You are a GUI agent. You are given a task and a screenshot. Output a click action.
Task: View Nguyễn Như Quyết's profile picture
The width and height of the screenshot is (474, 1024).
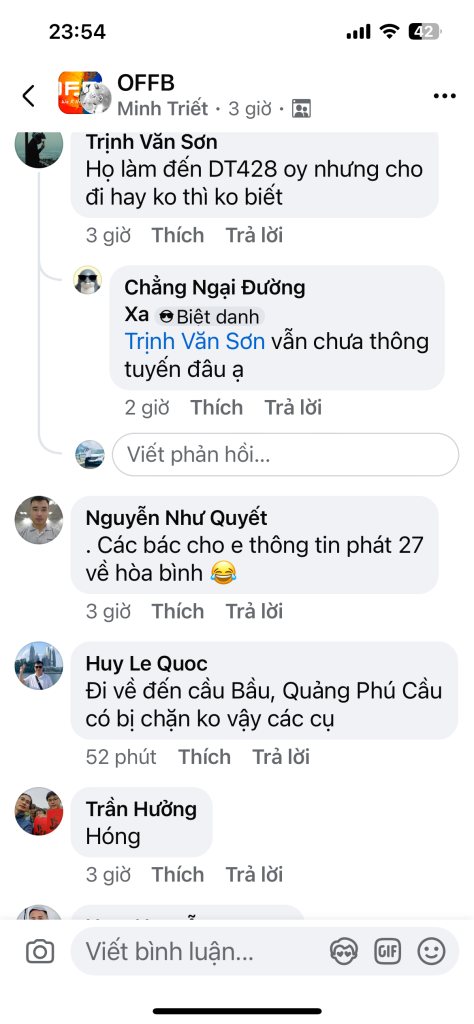[x=39, y=520]
